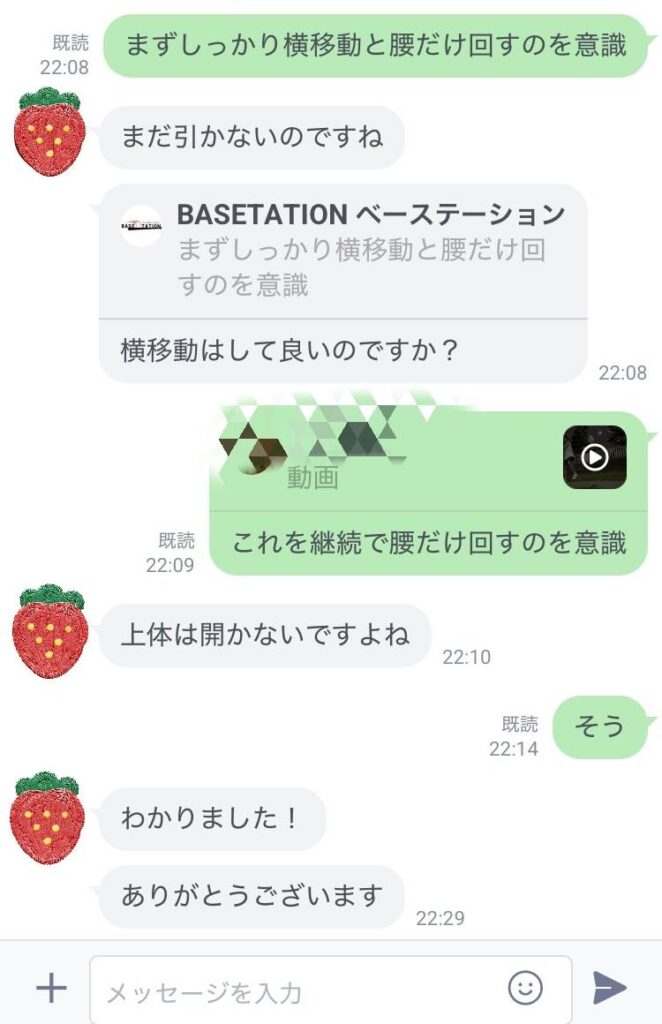Open the emoji sticker picker
662x1024 pixels.
pyautogui.click(x=525, y=988)
